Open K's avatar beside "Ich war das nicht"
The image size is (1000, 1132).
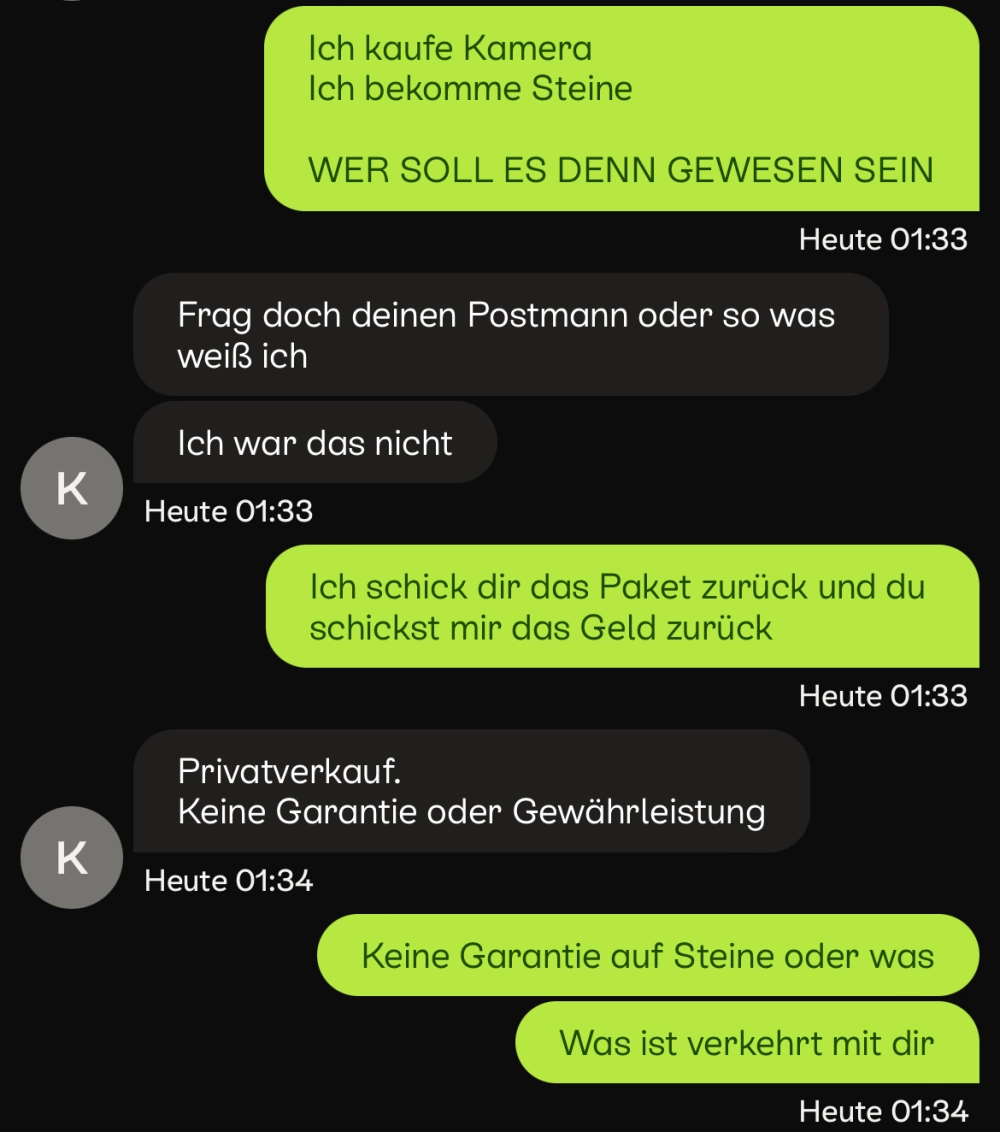tap(71, 489)
